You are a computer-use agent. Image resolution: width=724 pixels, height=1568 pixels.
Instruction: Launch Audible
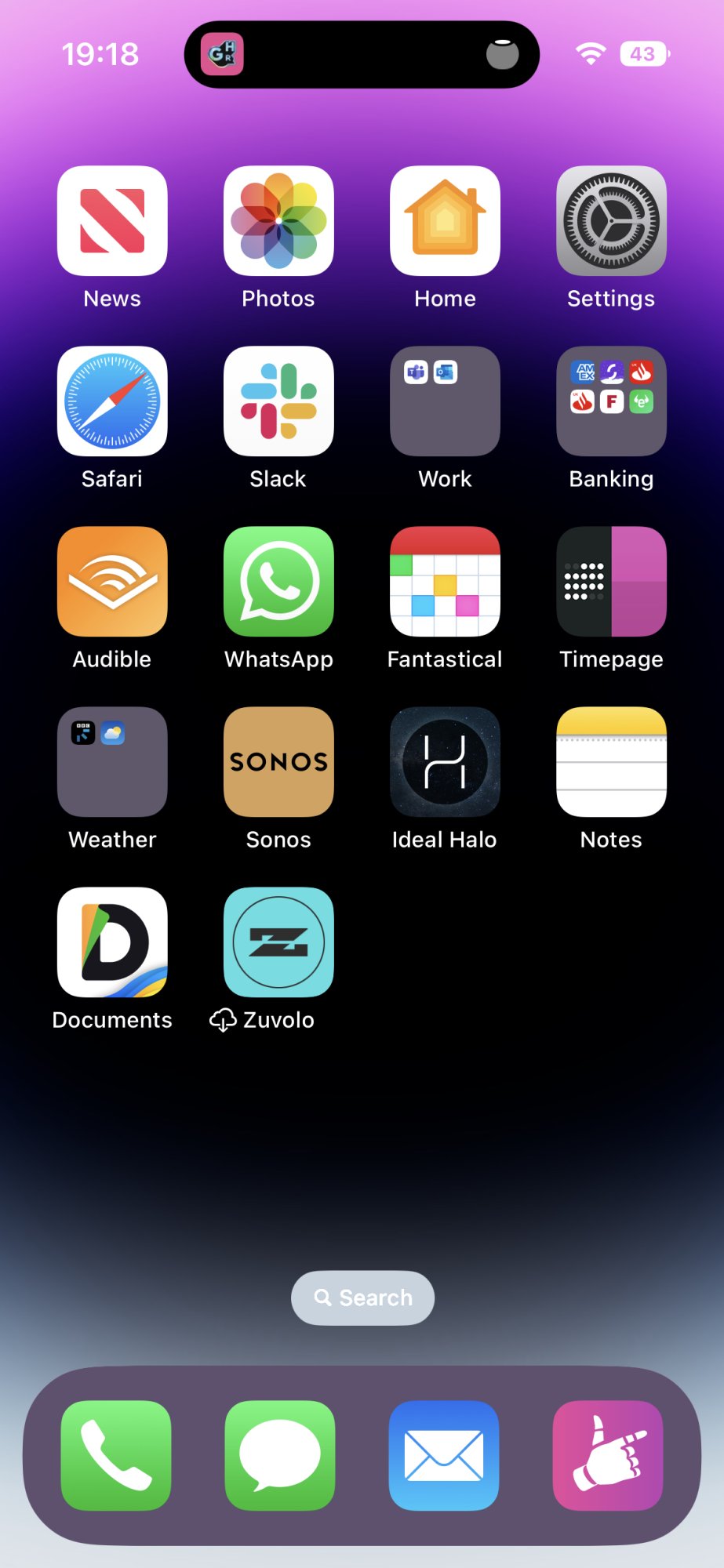(112, 582)
